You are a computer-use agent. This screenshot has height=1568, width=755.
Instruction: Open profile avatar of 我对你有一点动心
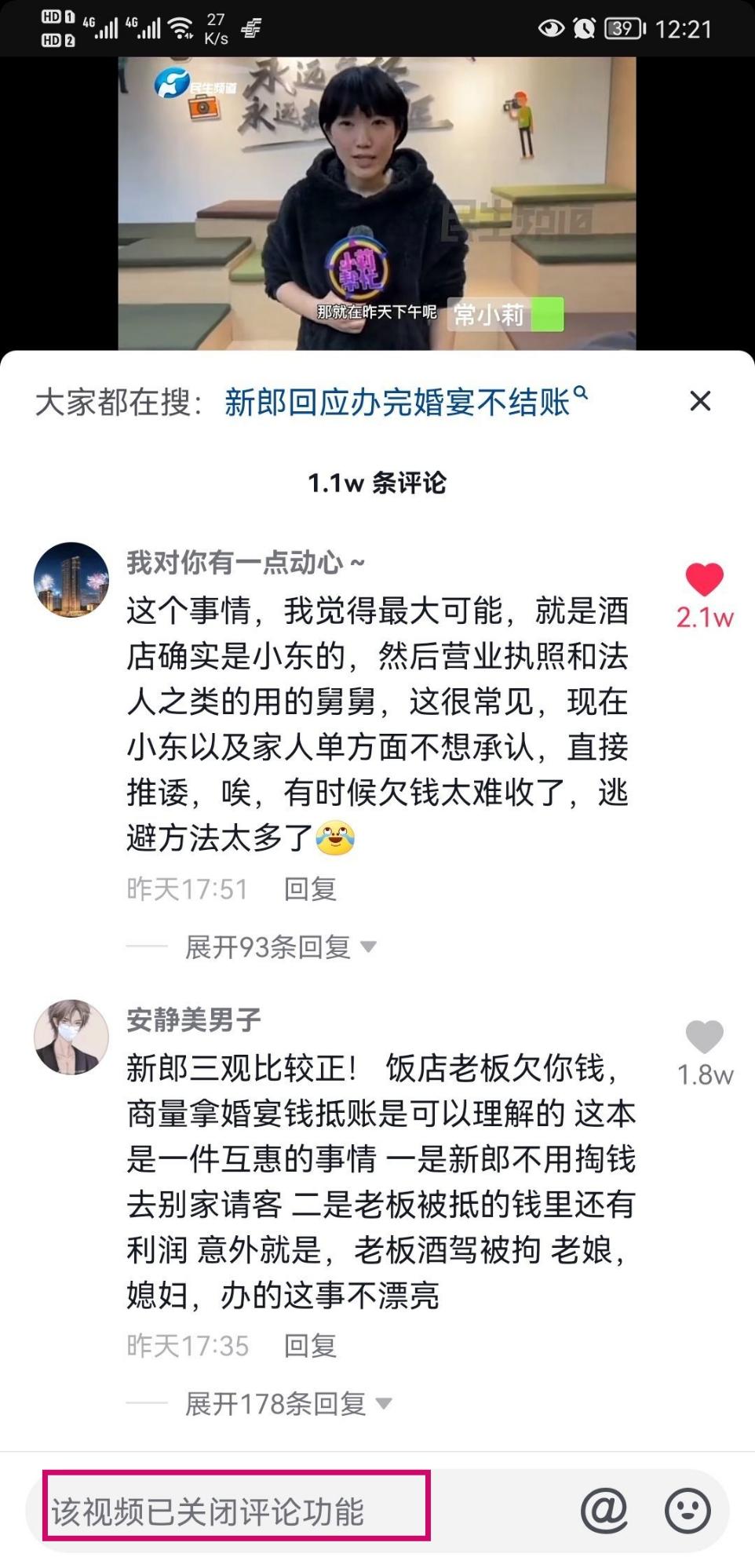point(71,579)
